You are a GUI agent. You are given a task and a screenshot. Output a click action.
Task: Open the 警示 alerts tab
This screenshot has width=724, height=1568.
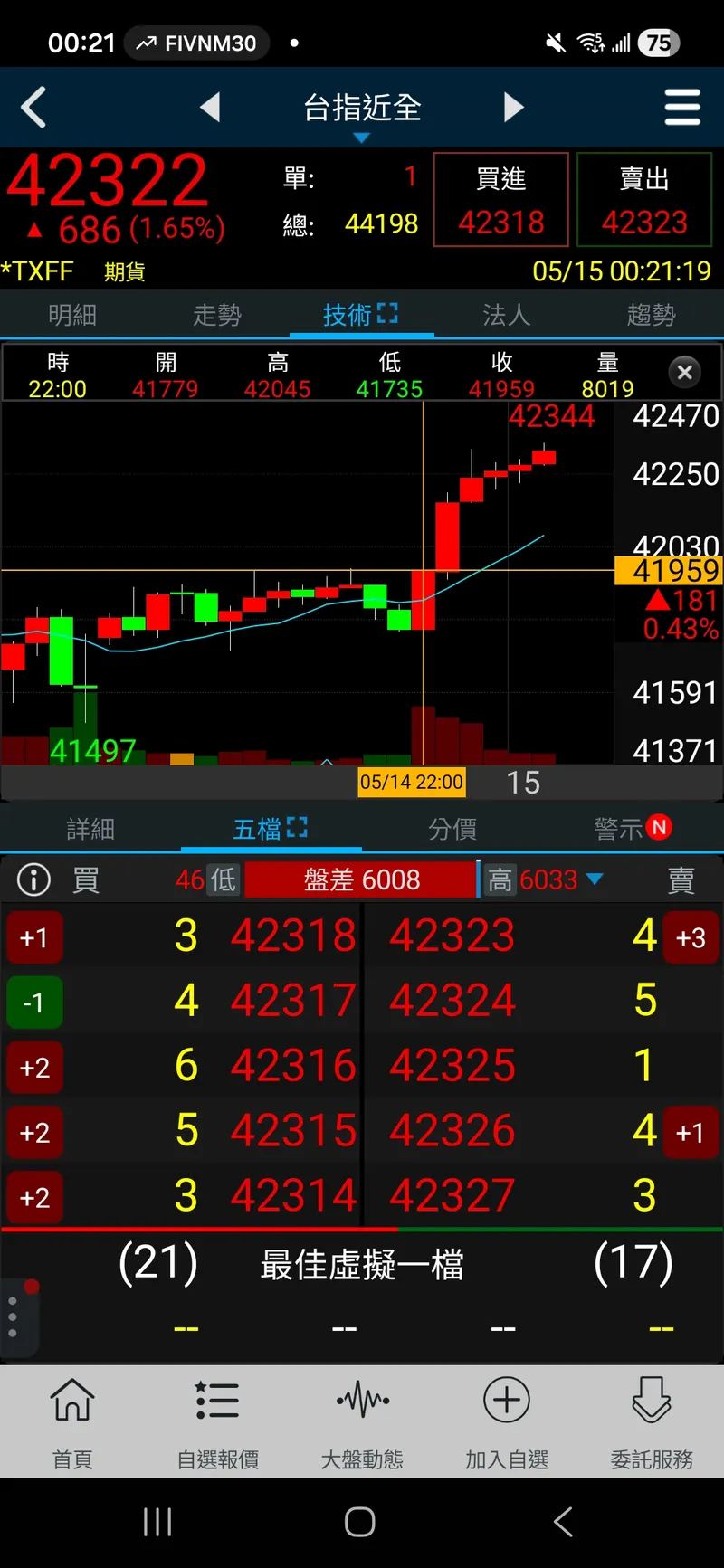[x=633, y=828]
